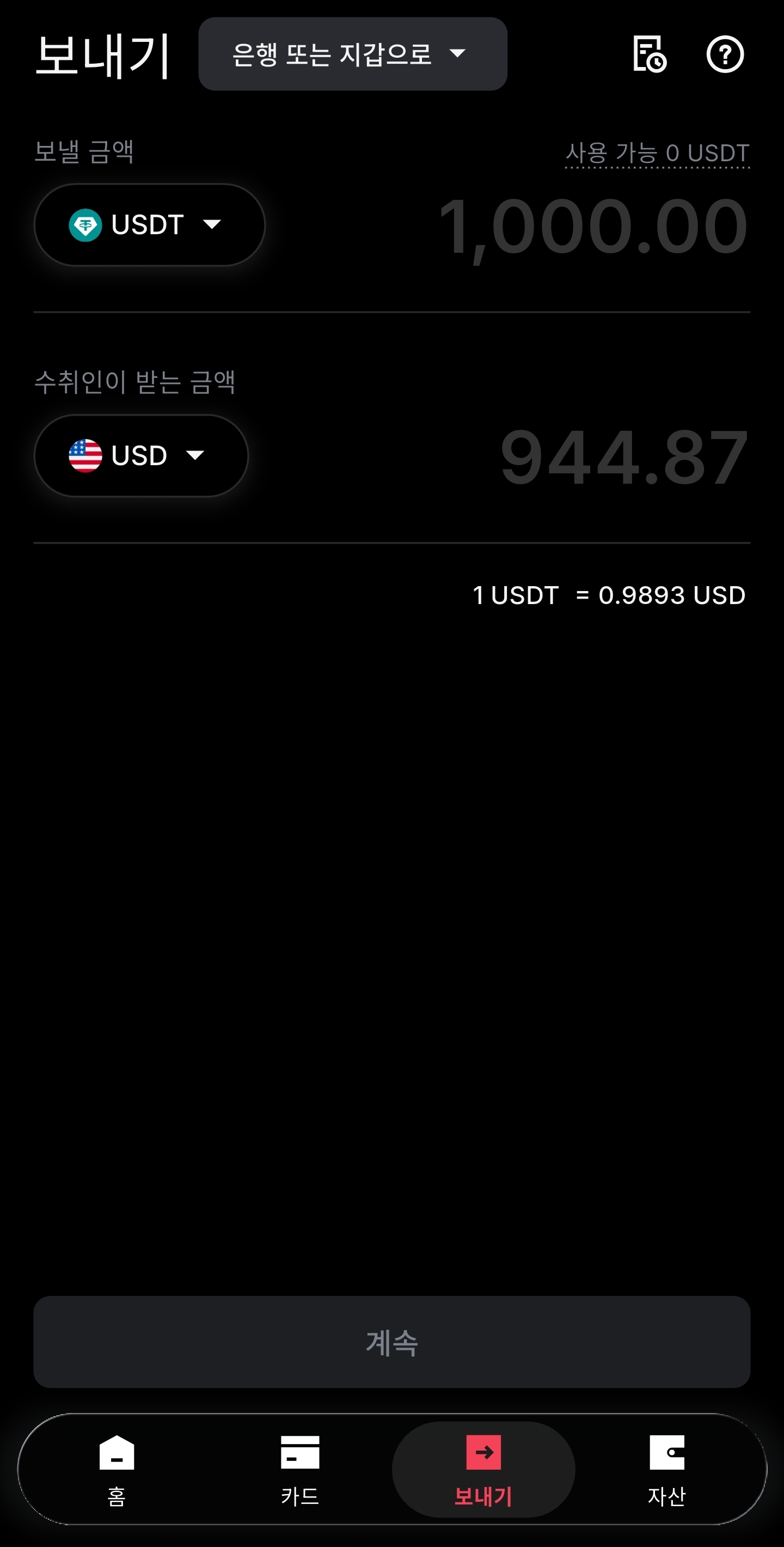This screenshot has width=784, height=1547.
Task: Open the transaction history icon
Action: pos(652,54)
